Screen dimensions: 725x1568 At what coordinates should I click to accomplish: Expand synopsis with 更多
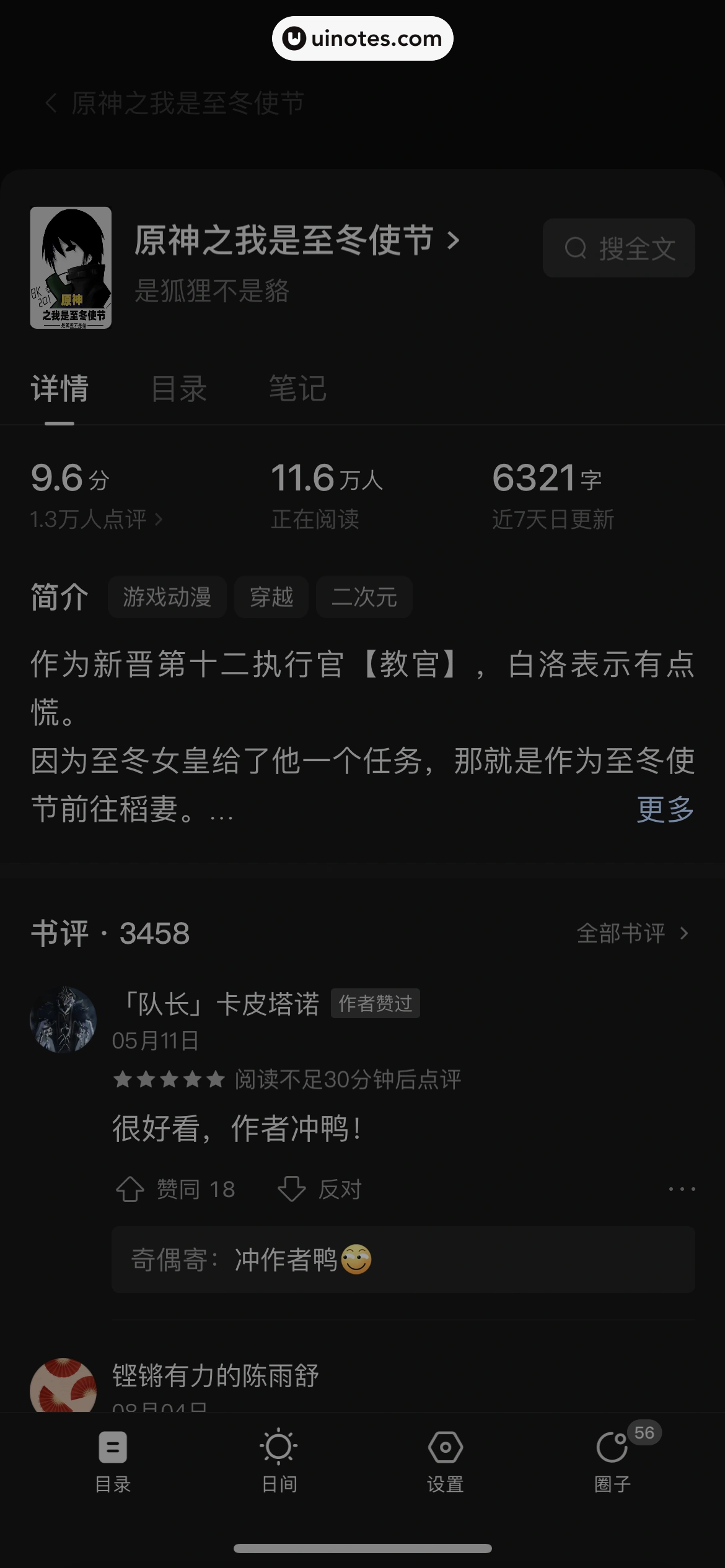[665, 809]
